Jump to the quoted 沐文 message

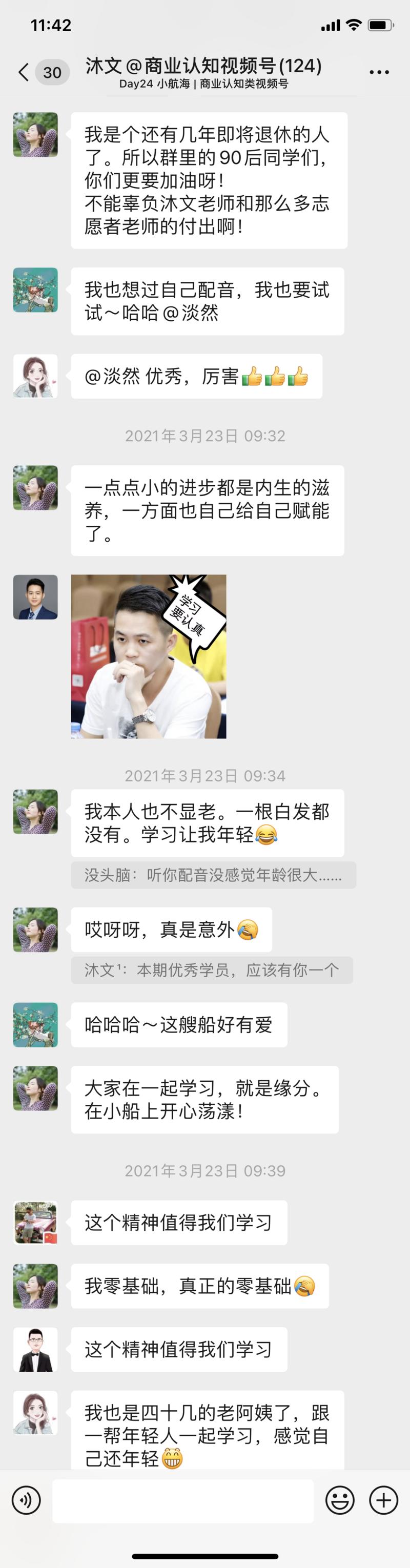tap(211, 969)
